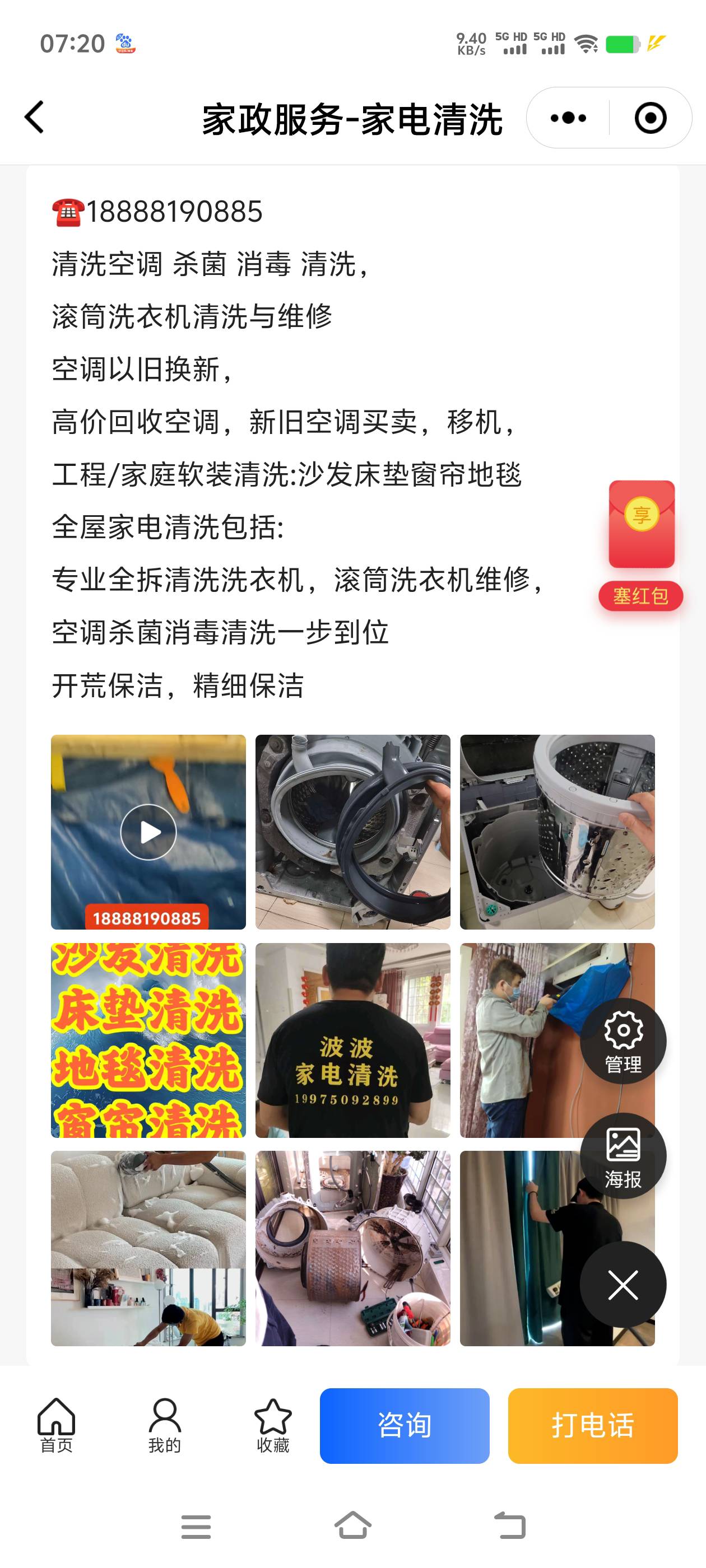Open the front-load washer gasket photo
The width and height of the screenshot is (706, 1568).
click(x=352, y=832)
